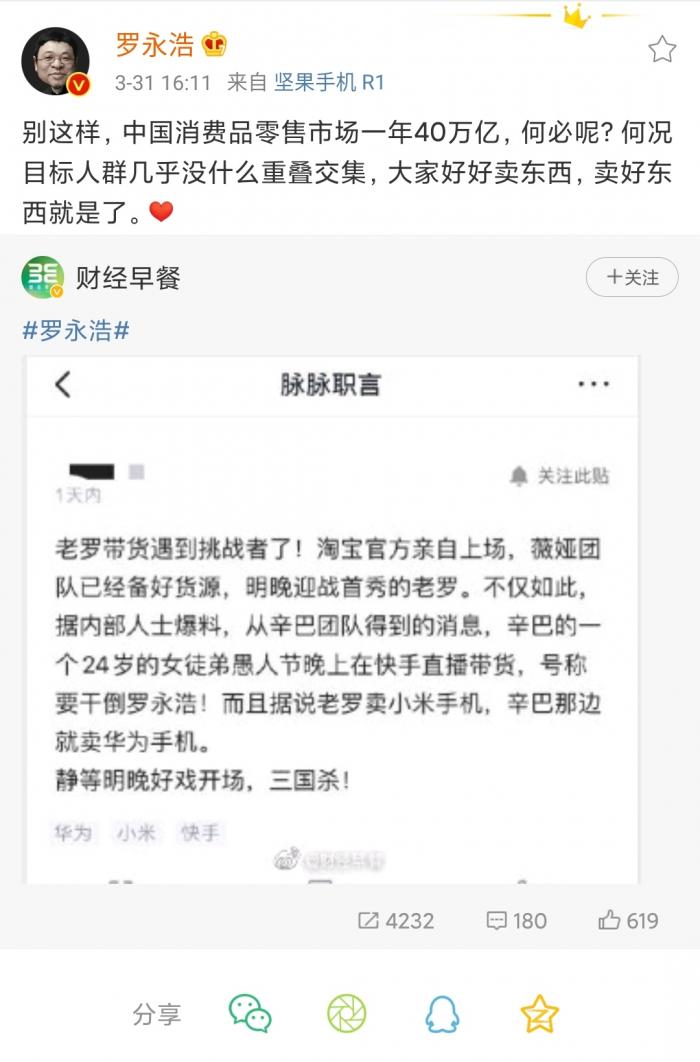Image resolution: width=700 pixels, height=1062 pixels.
Task: Share to Qzone
Action: 539,1013
